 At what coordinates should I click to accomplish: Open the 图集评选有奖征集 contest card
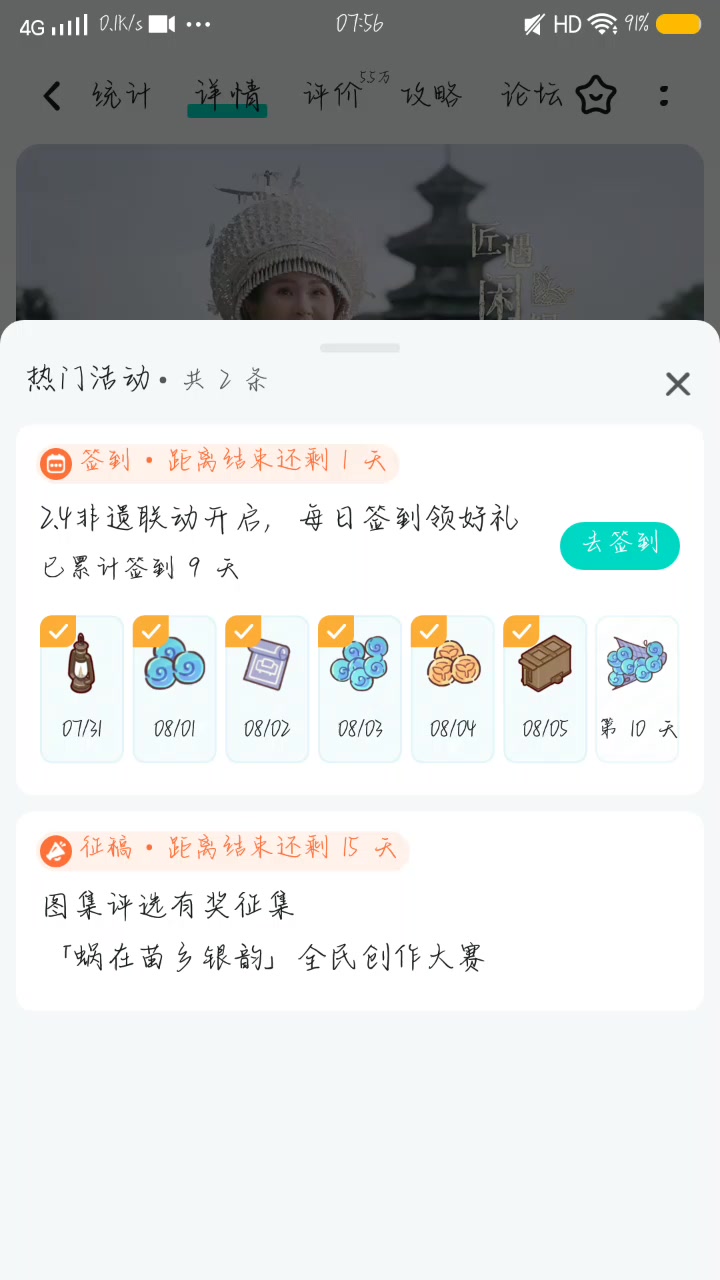click(x=360, y=911)
